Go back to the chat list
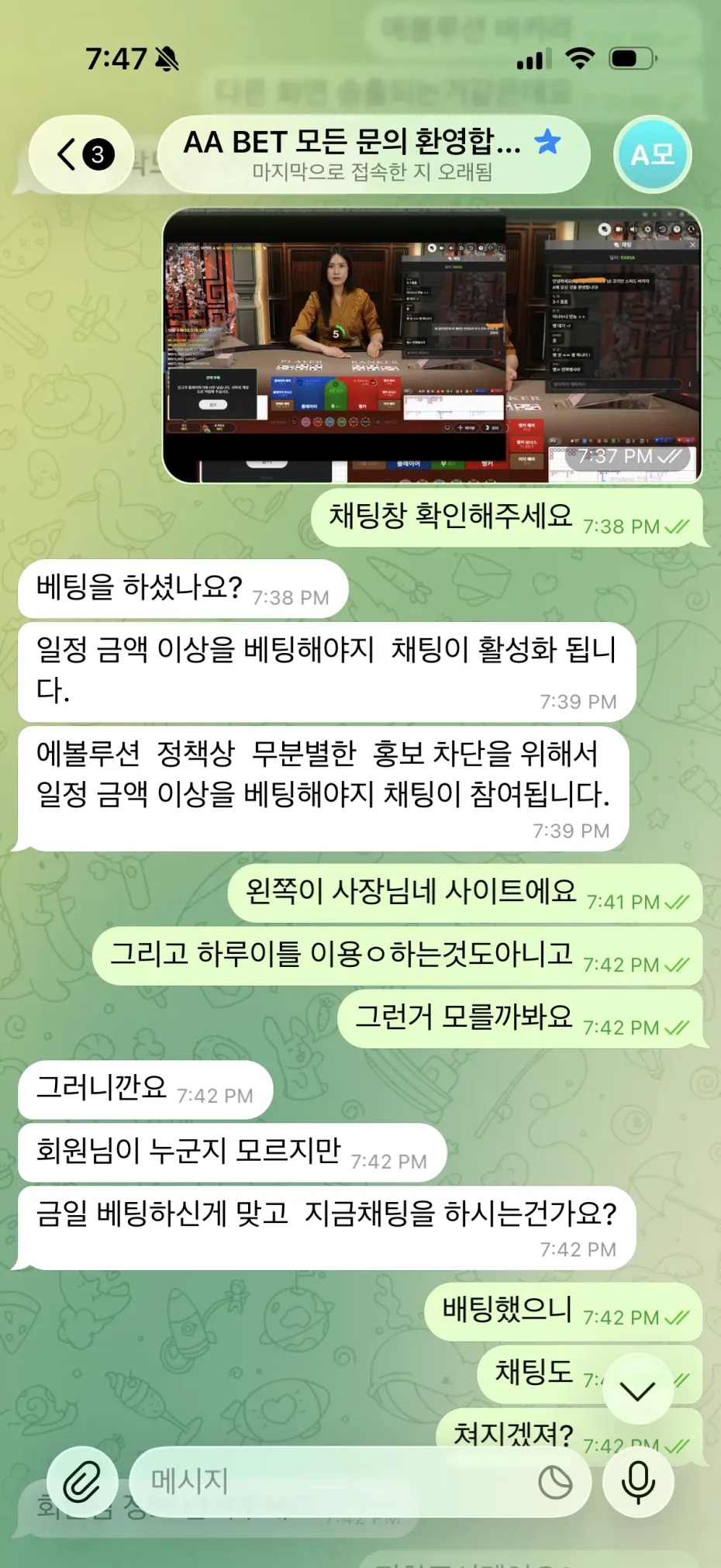Viewport: 721px width, 1568px height. click(x=81, y=154)
